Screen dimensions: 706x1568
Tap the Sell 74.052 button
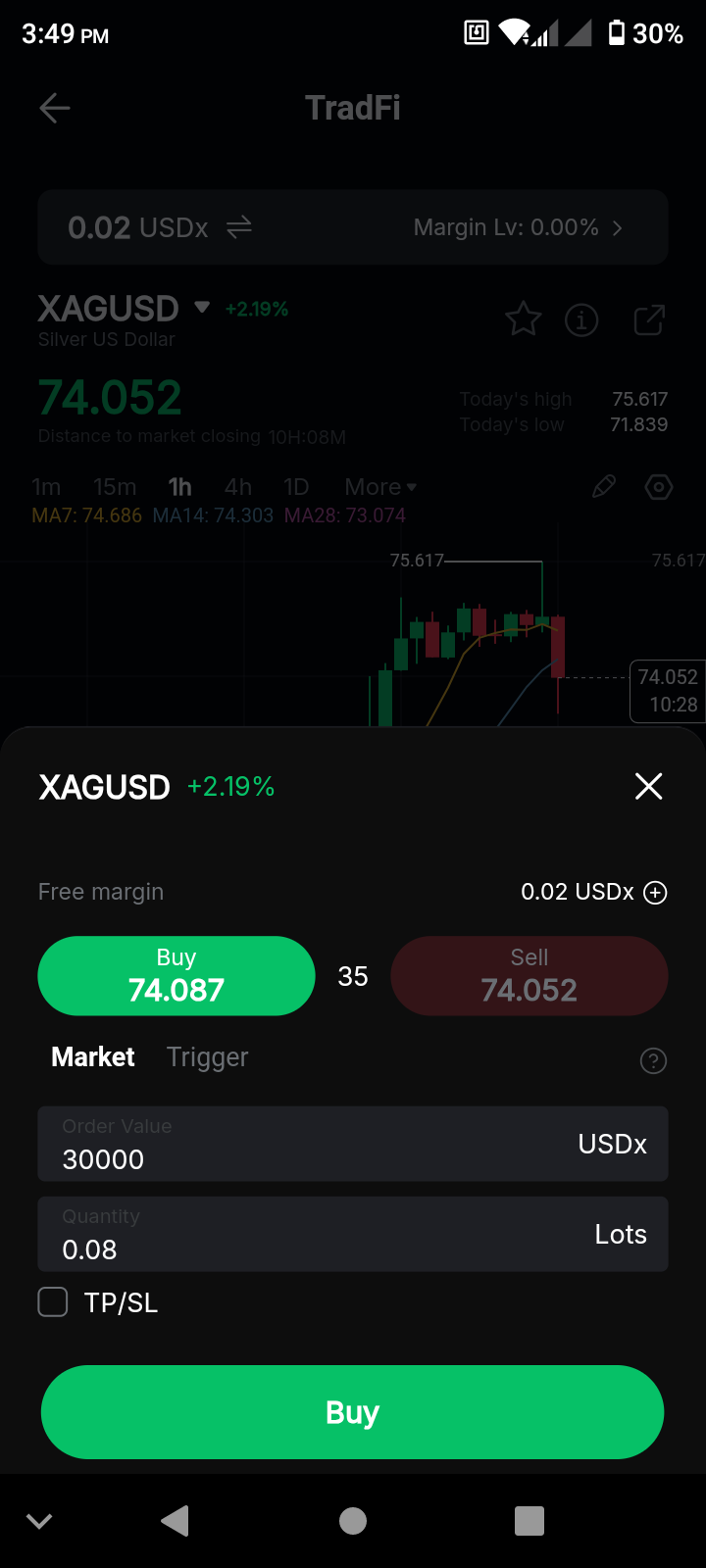[529, 975]
